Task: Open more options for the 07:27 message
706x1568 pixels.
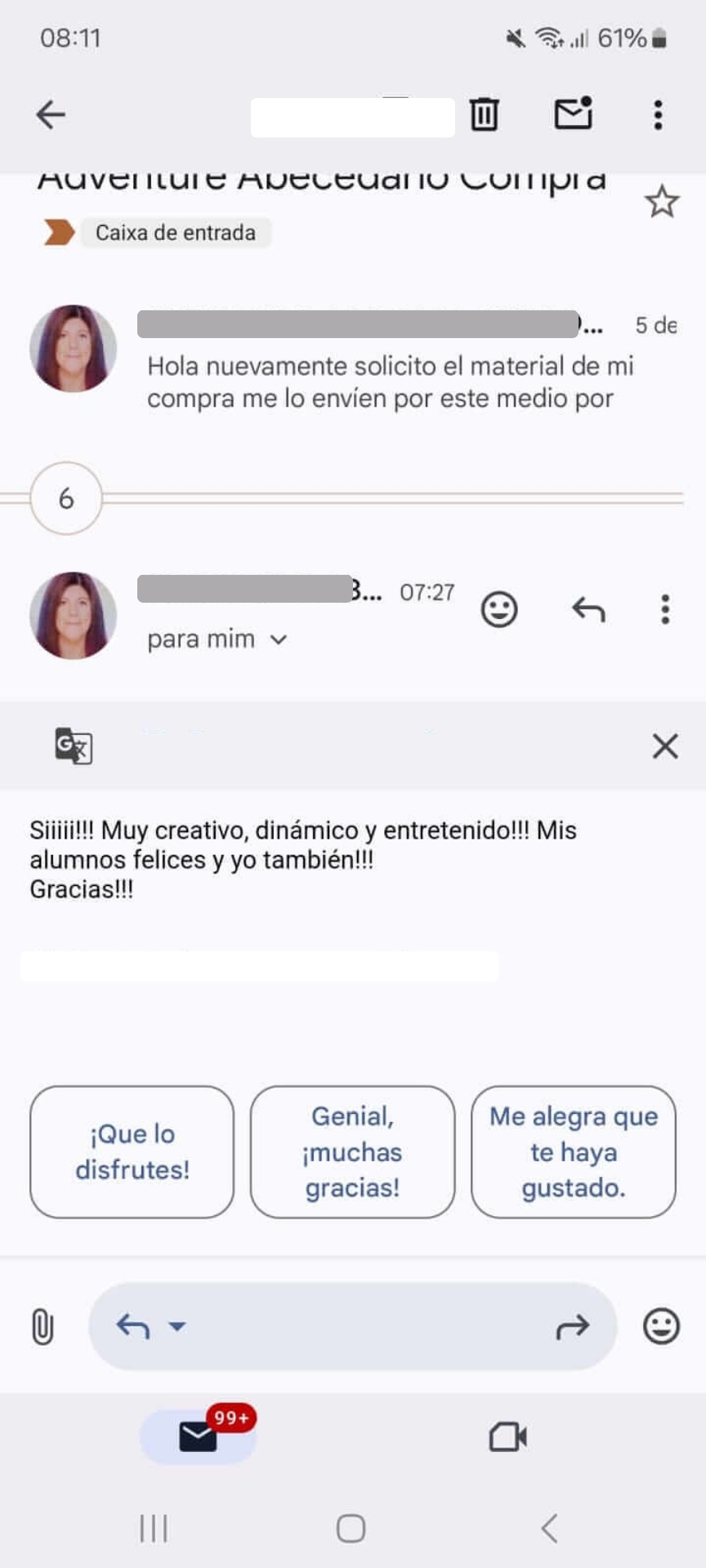Action: pyautogui.click(x=665, y=609)
